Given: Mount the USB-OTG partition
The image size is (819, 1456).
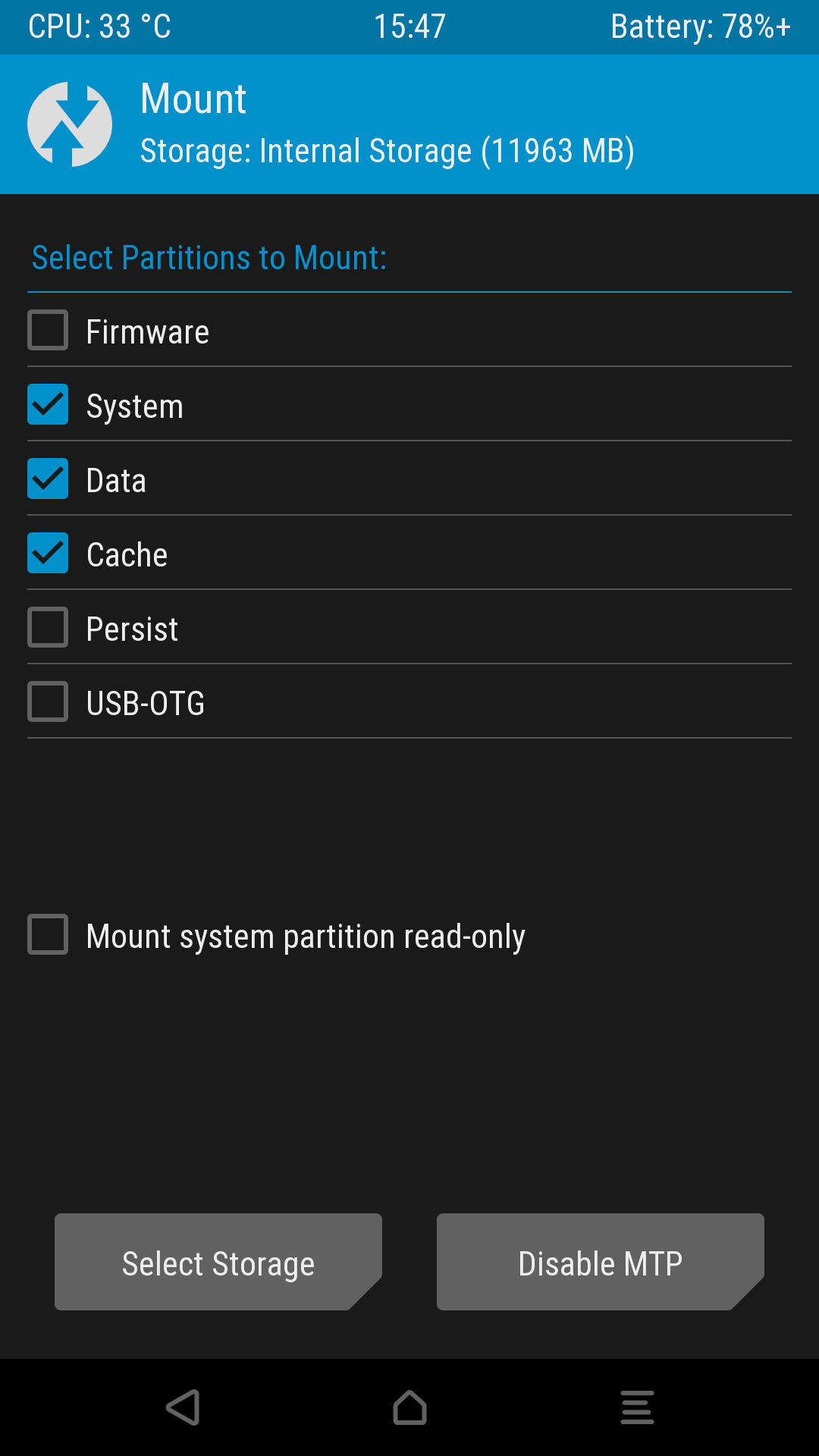Looking at the screenshot, I should [48, 701].
